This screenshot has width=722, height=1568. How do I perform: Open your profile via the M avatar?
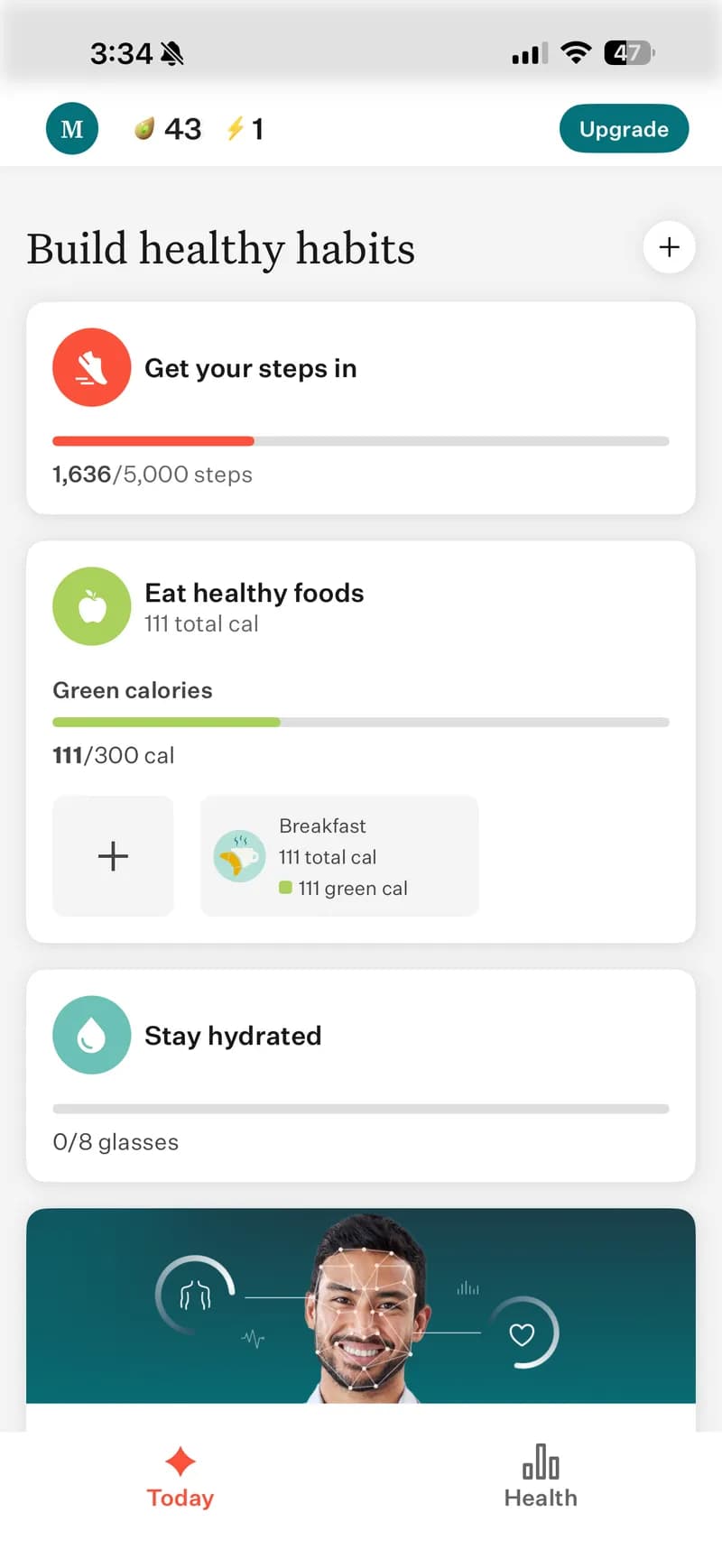(71, 128)
